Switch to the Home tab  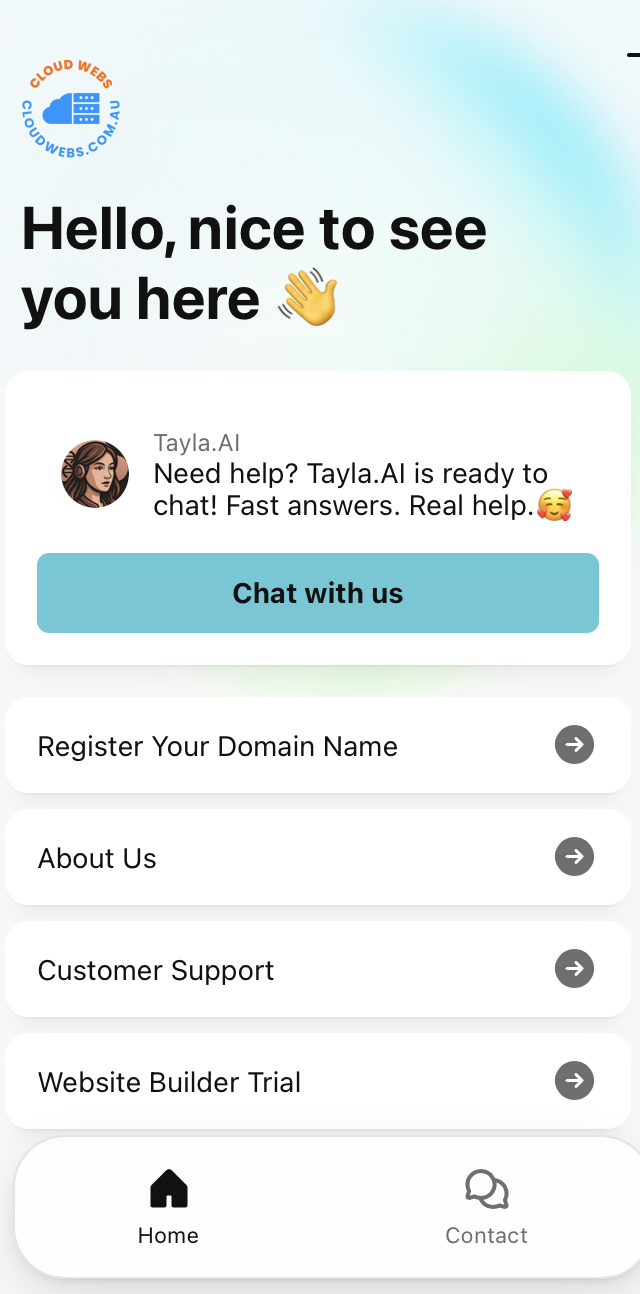[x=168, y=1207]
